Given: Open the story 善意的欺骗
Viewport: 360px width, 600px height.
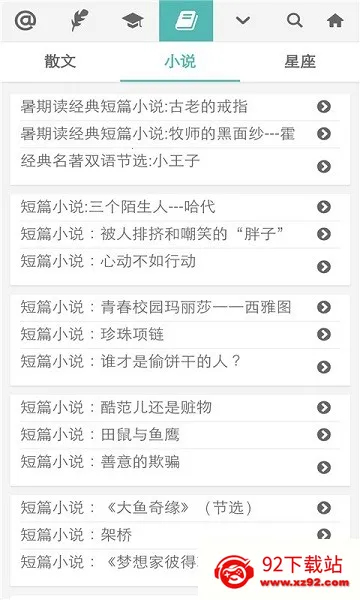Looking at the screenshot, I should pyautogui.click(x=180, y=465).
